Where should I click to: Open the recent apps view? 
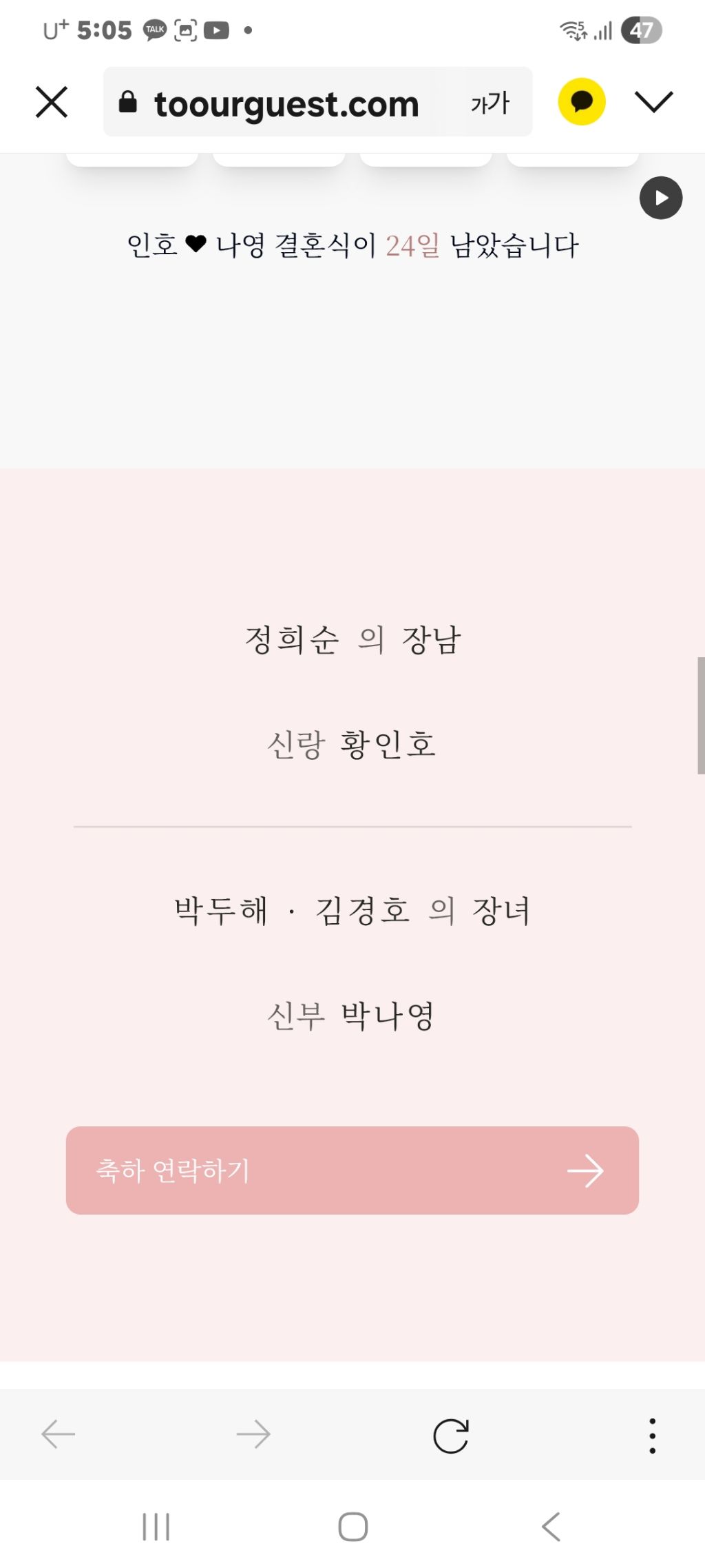point(156,1527)
